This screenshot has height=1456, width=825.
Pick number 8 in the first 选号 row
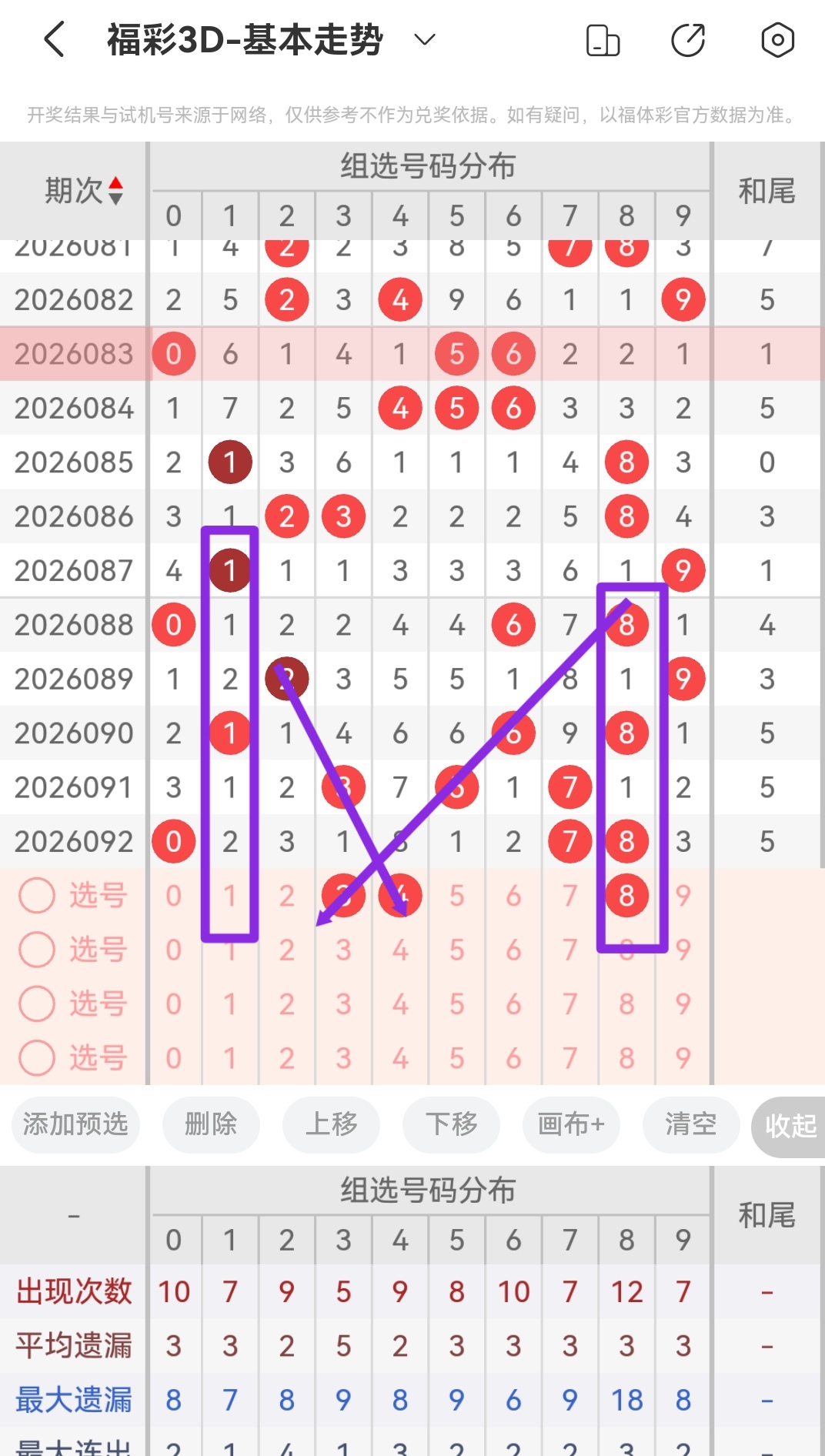(626, 895)
